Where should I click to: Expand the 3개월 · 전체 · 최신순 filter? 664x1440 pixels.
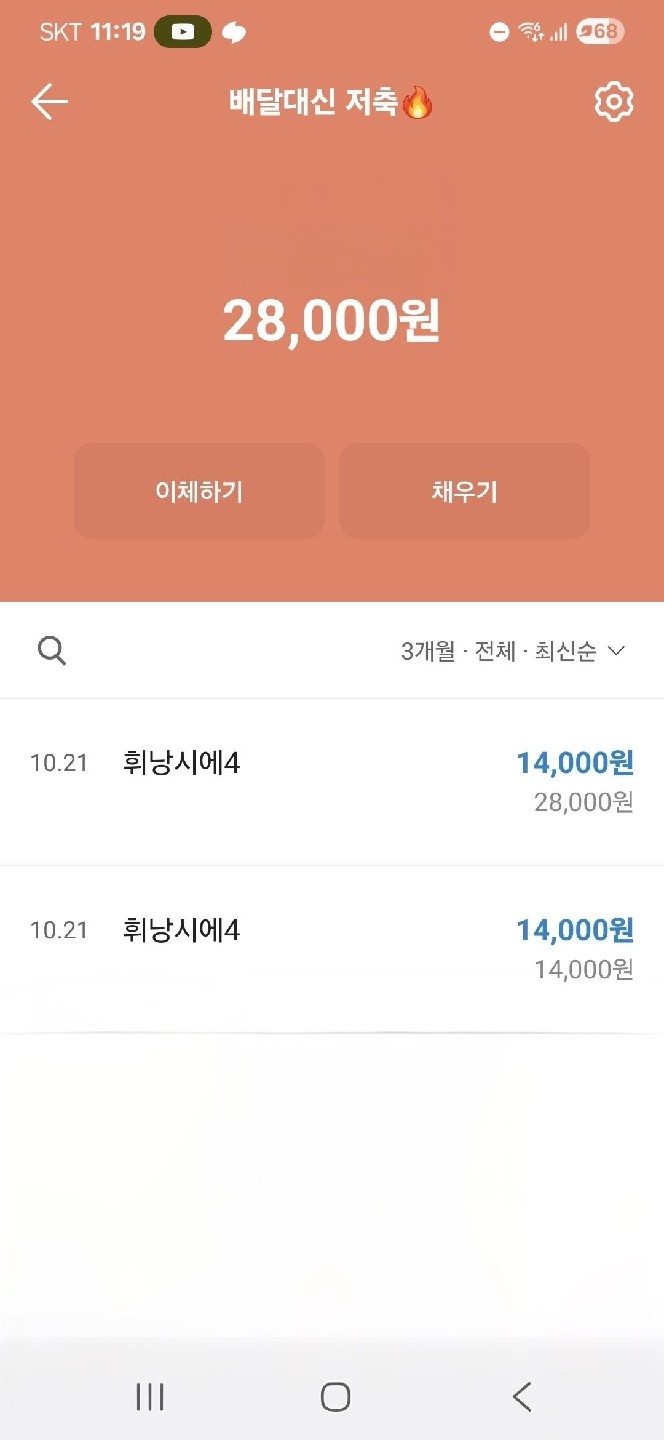point(513,652)
